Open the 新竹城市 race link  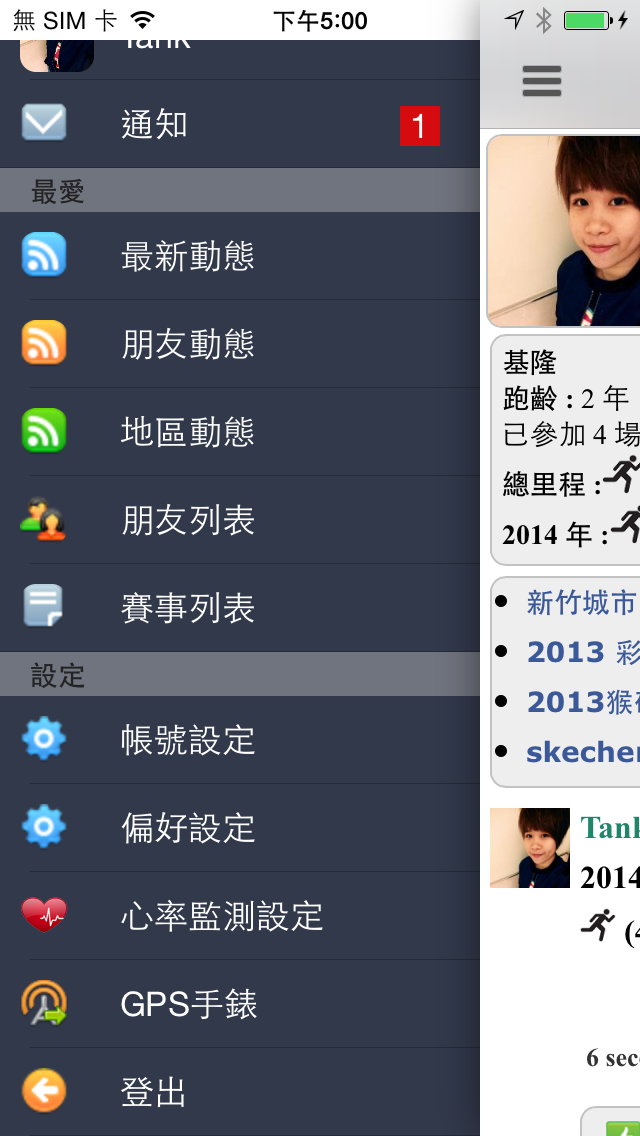(581, 603)
